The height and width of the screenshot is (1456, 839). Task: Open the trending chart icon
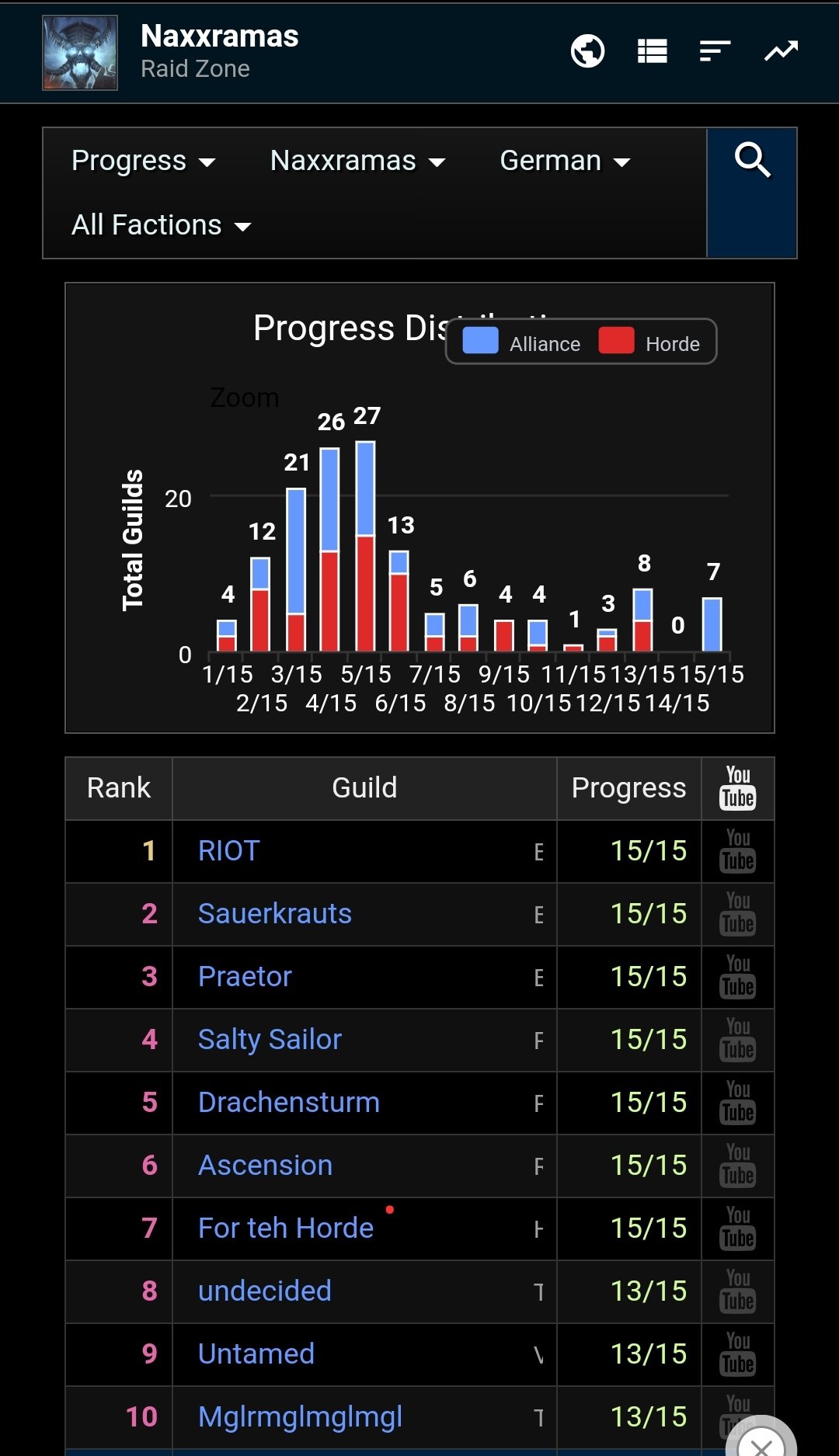[781, 51]
